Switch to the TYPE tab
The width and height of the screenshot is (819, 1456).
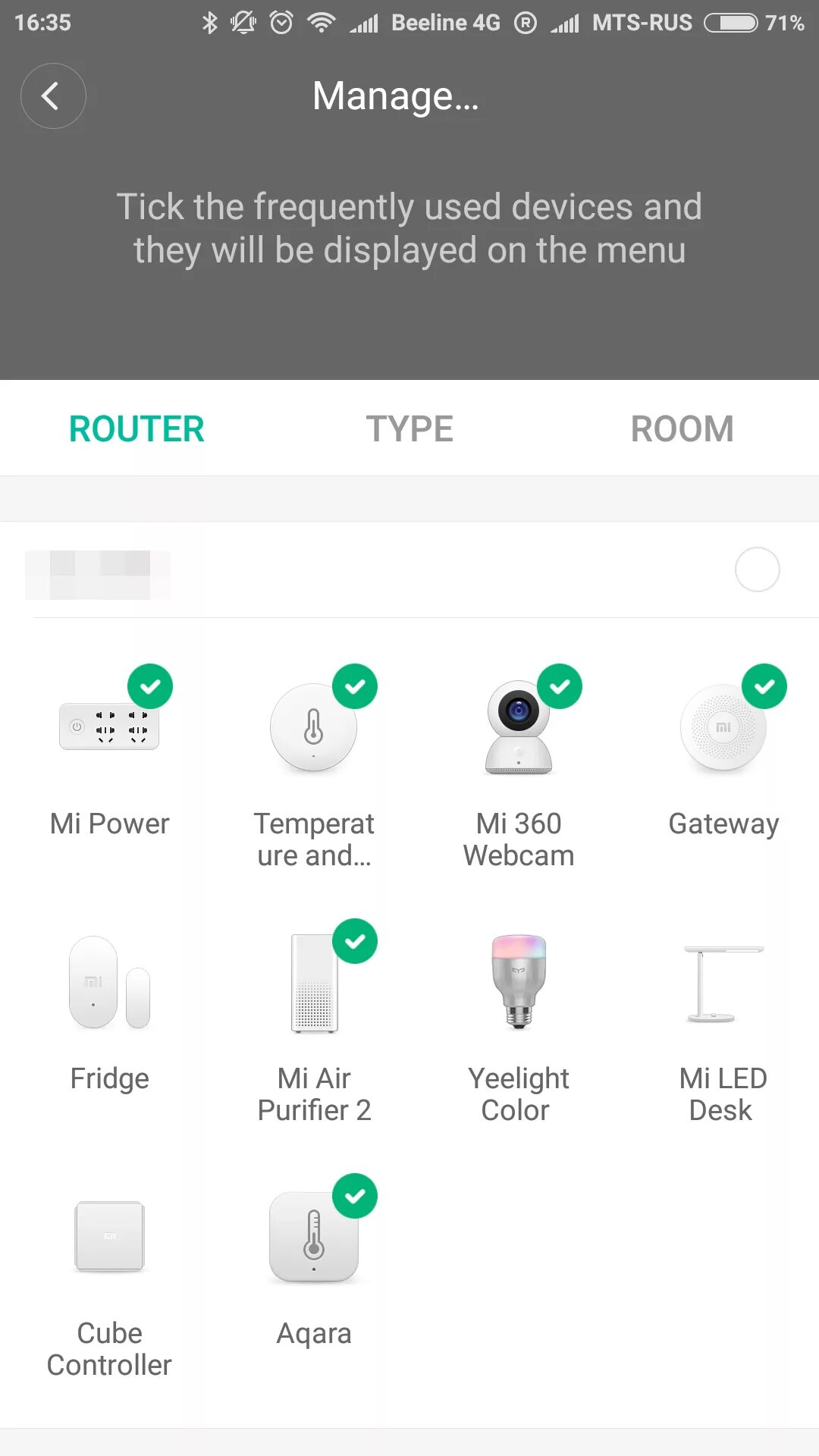pyautogui.click(x=409, y=429)
